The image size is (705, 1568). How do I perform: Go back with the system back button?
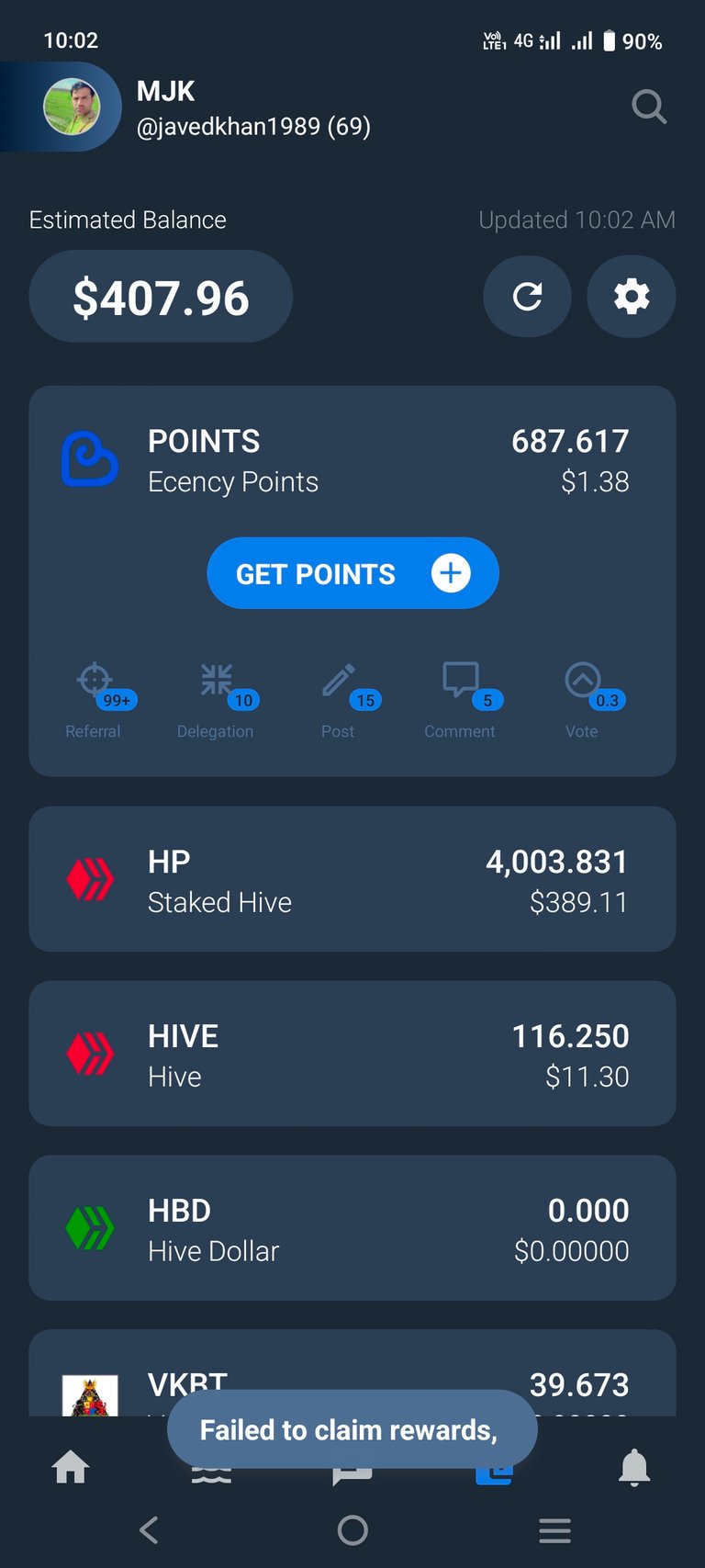coord(149,1530)
